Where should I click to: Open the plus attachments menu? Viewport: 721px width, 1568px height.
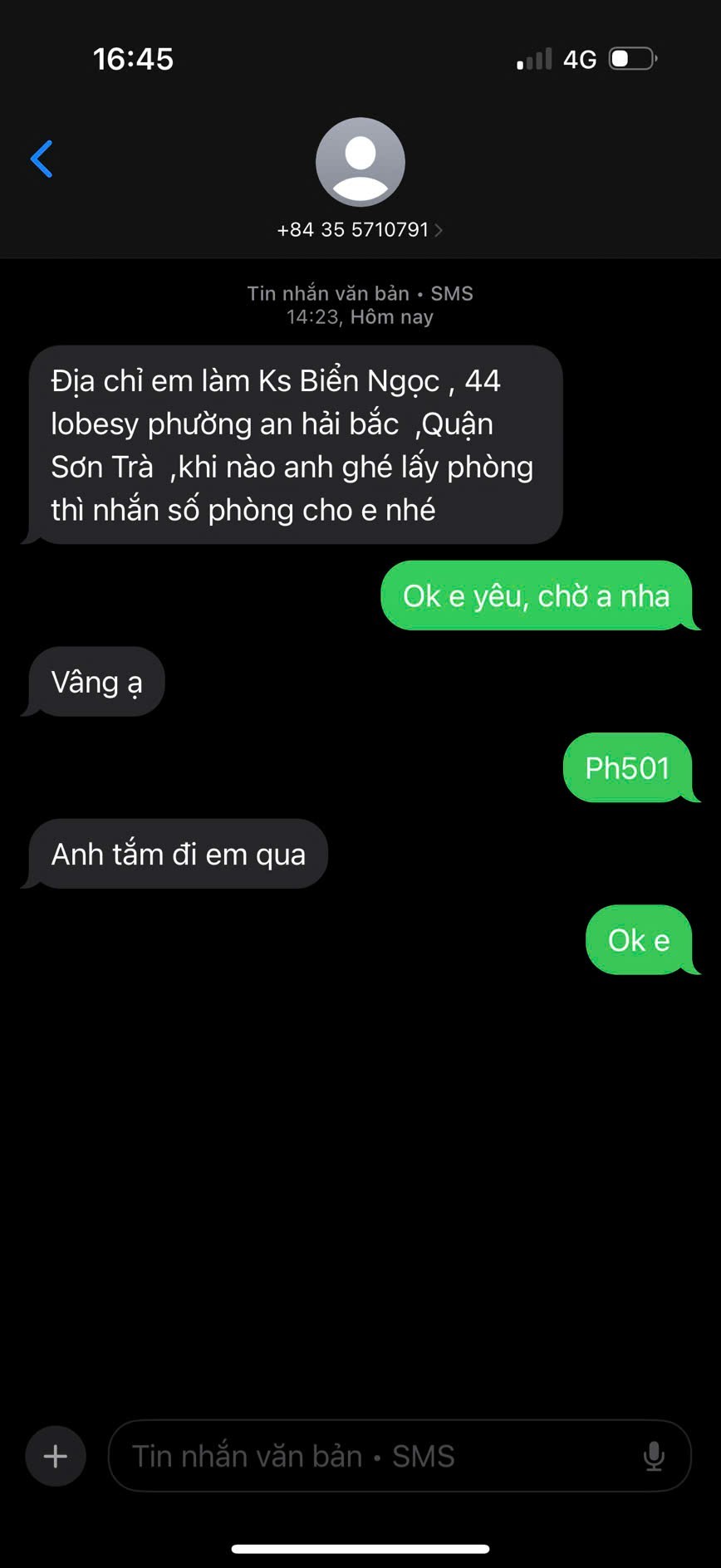[56, 1456]
